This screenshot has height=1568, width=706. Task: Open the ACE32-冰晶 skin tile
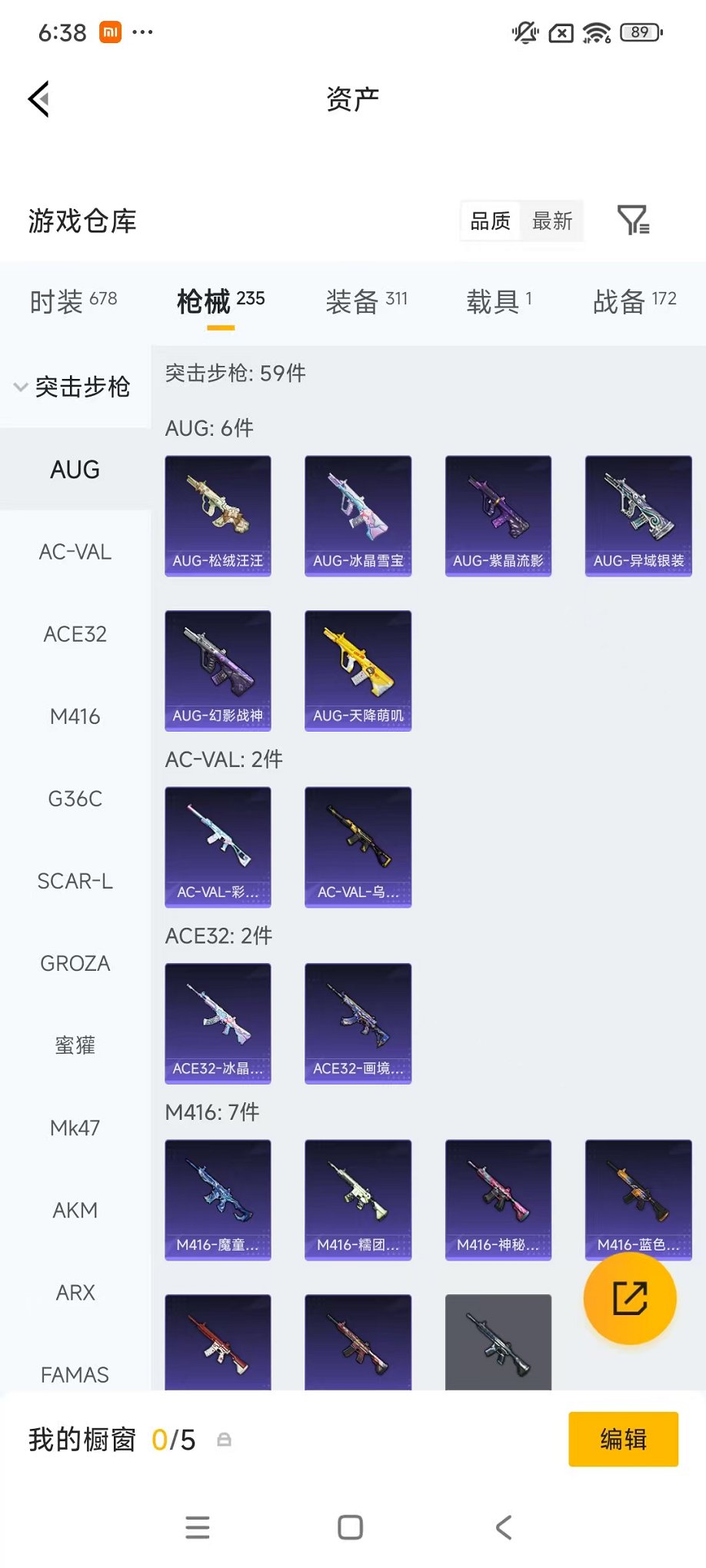click(218, 1023)
